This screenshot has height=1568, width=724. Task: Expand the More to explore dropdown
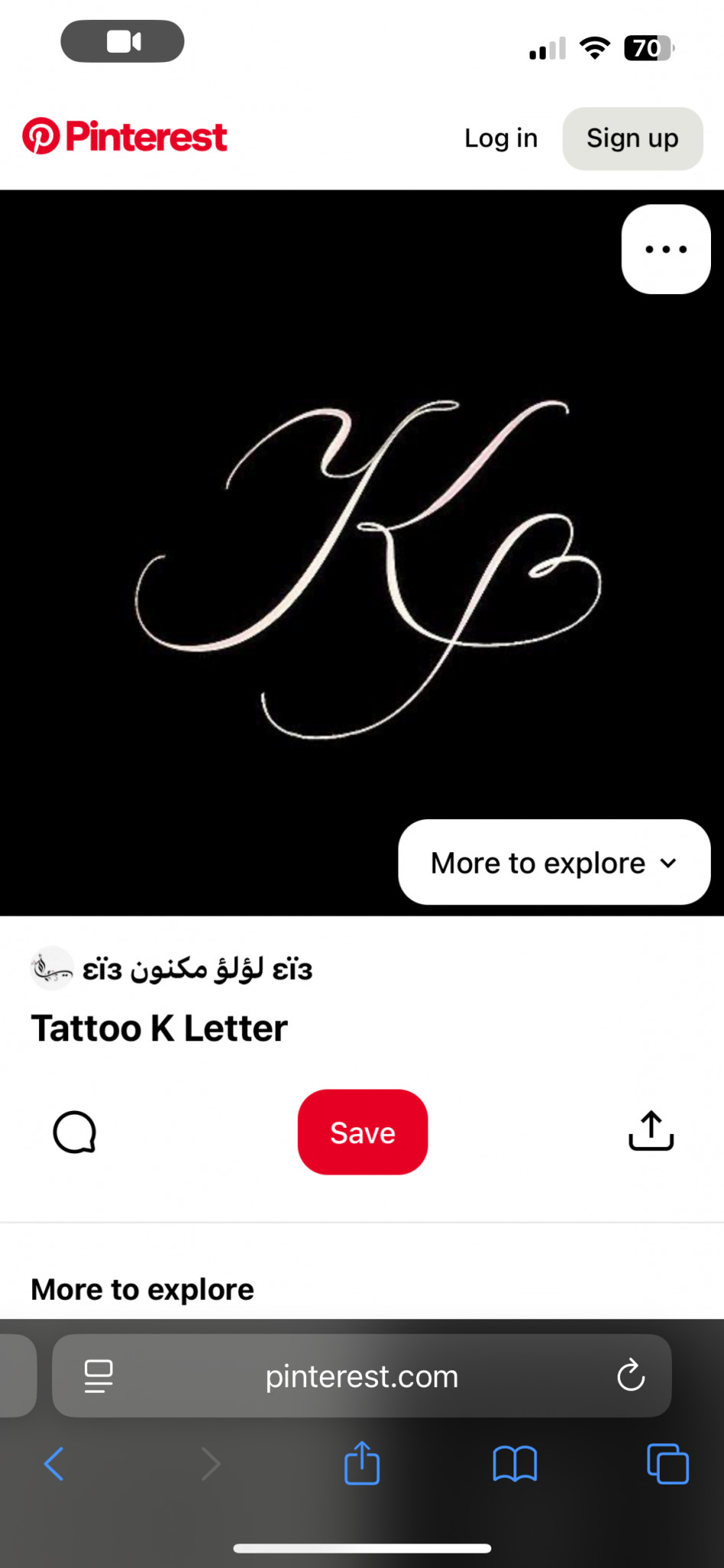[554, 862]
